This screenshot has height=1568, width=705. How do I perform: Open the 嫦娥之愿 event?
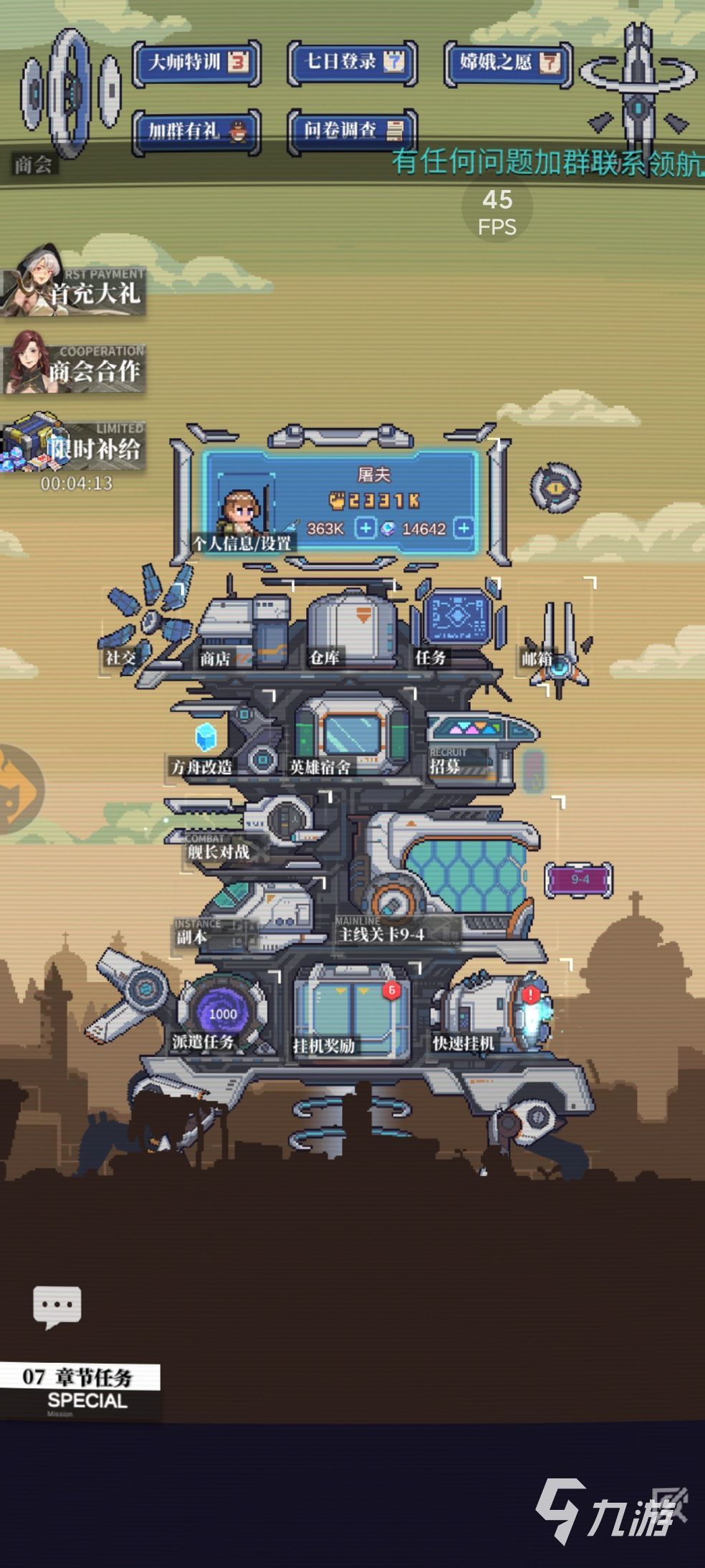pos(507,63)
